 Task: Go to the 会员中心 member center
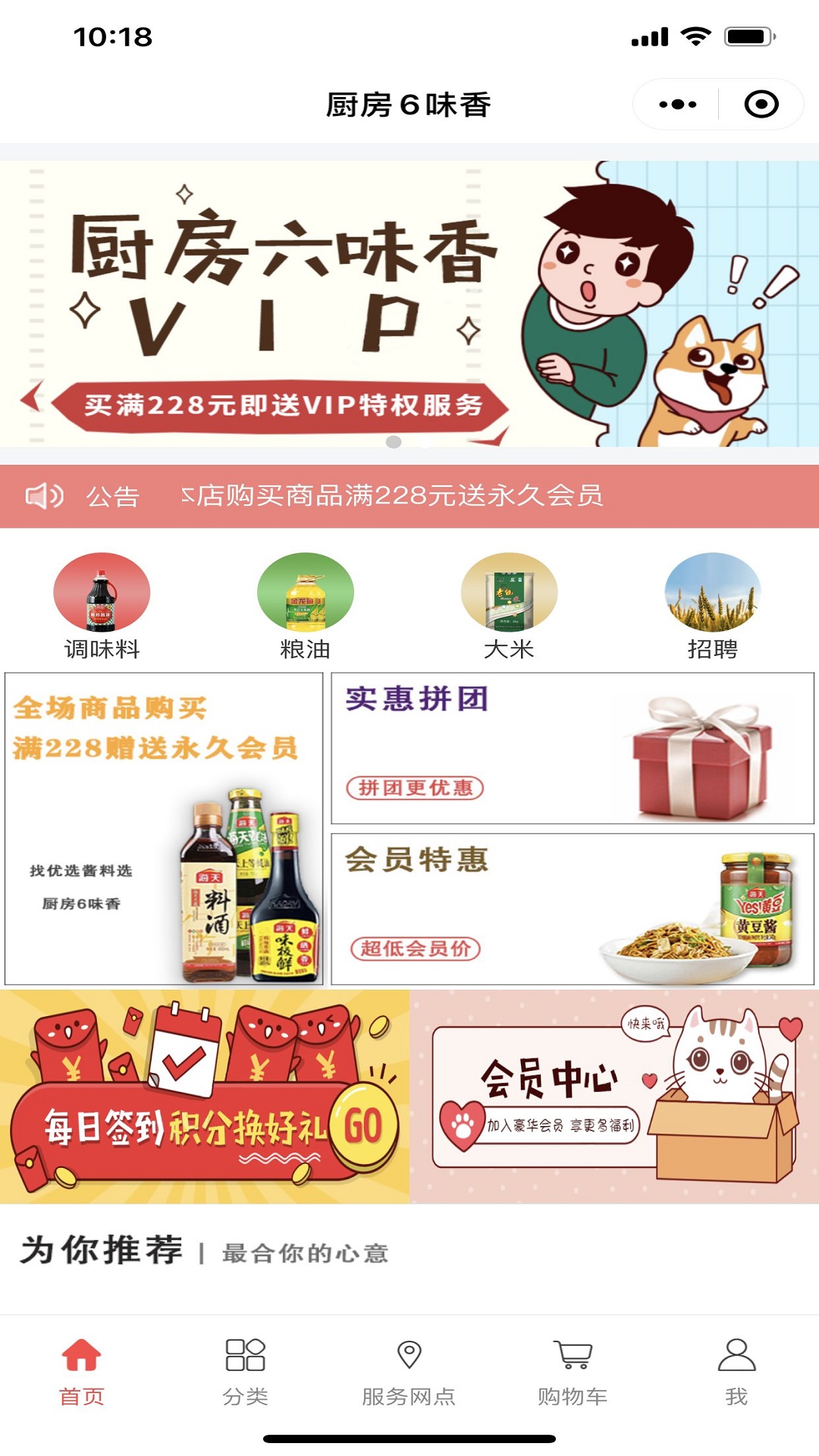pyautogui.click(x=614, y=1097)
